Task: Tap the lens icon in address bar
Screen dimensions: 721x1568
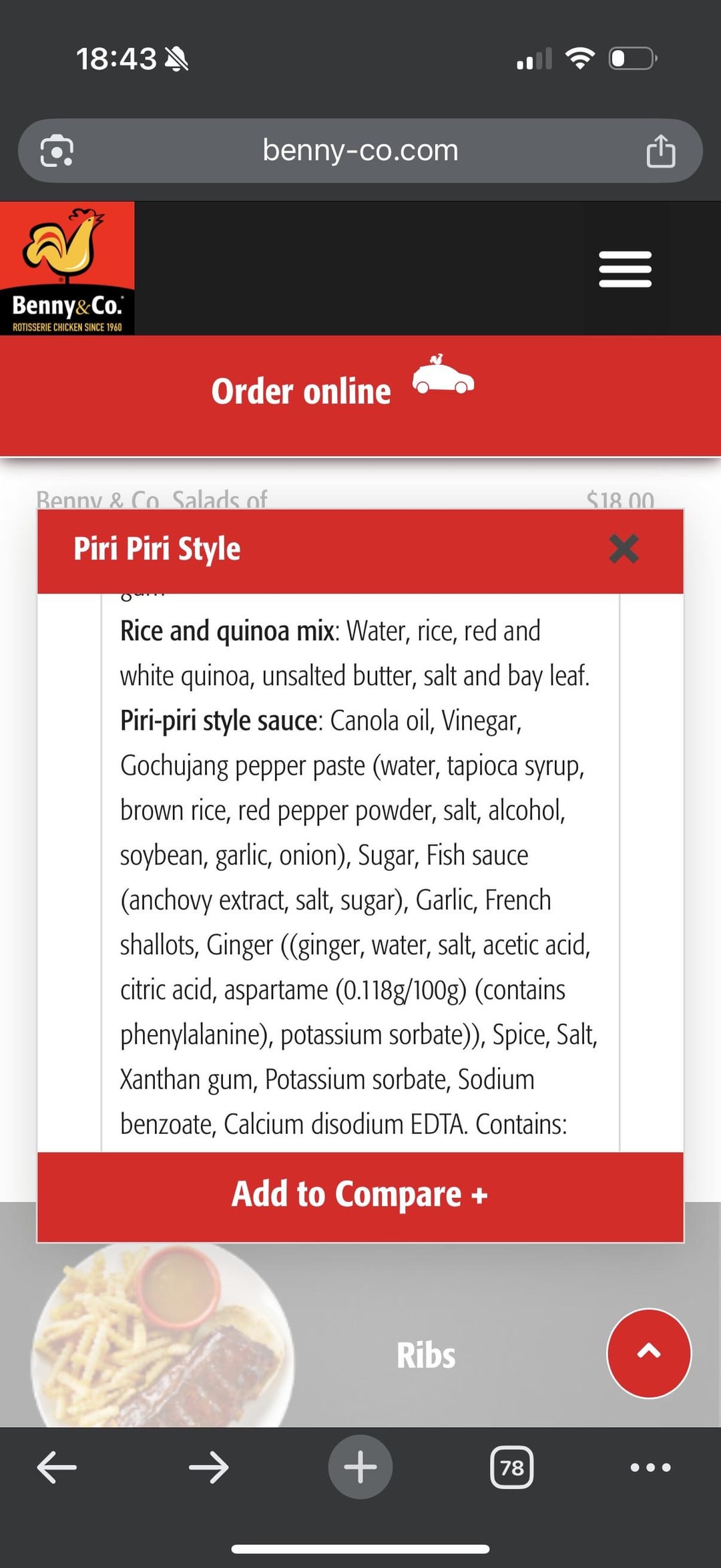Action: [x=57, y=151]
